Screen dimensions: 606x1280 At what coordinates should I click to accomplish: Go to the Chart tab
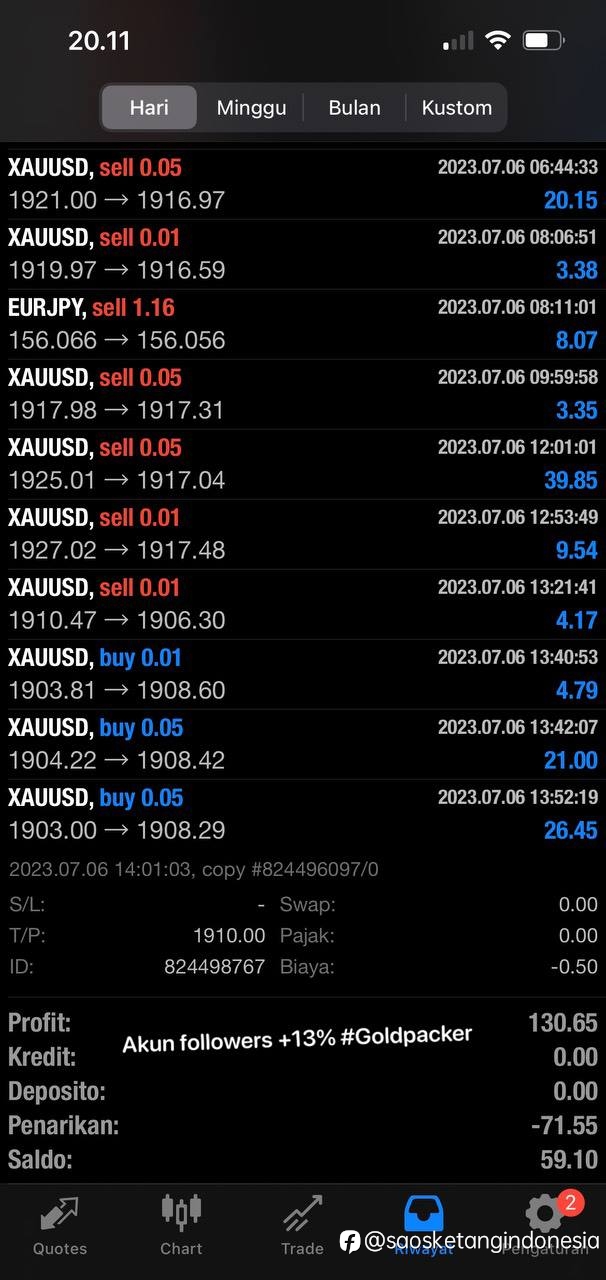(x=181, y=1225)
